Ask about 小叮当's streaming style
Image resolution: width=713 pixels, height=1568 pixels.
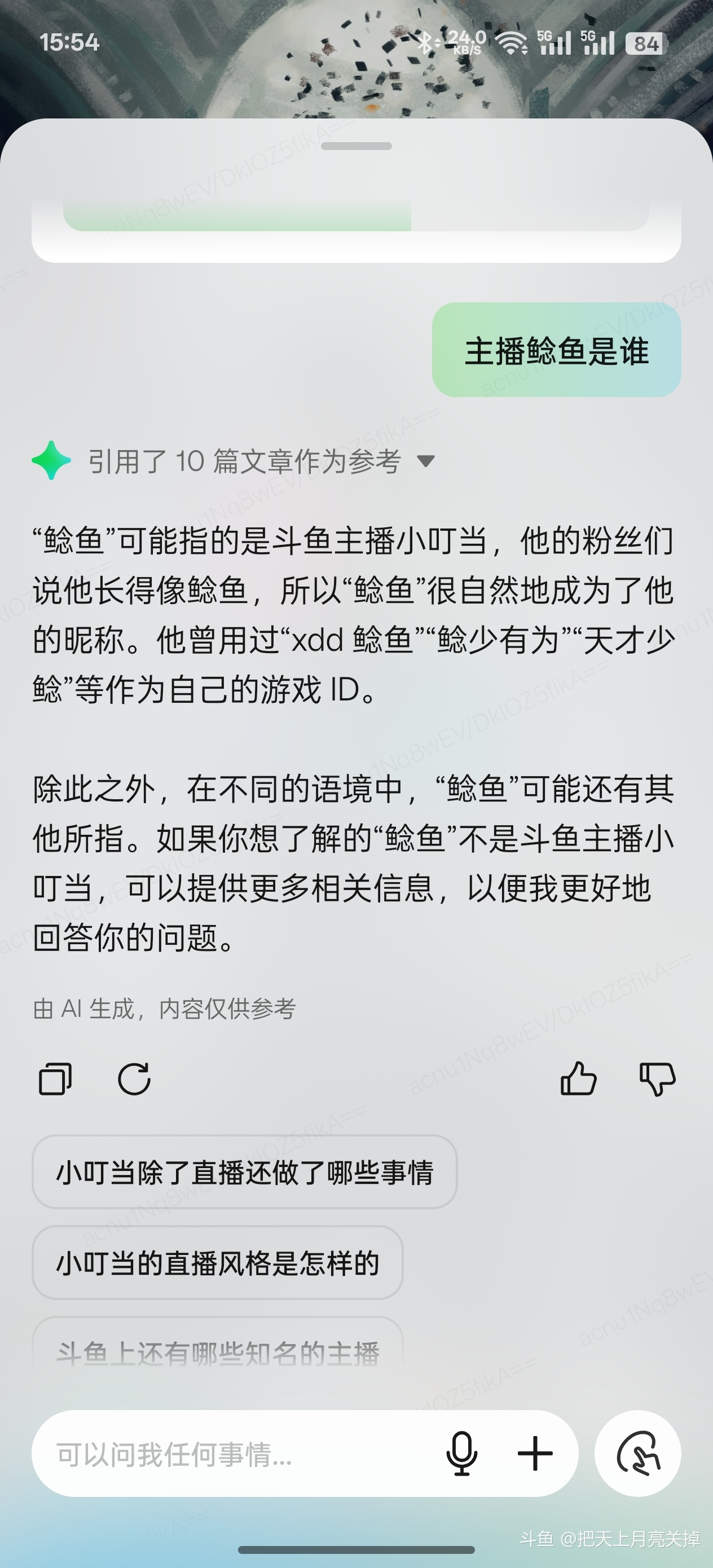tap(216, 1264)
